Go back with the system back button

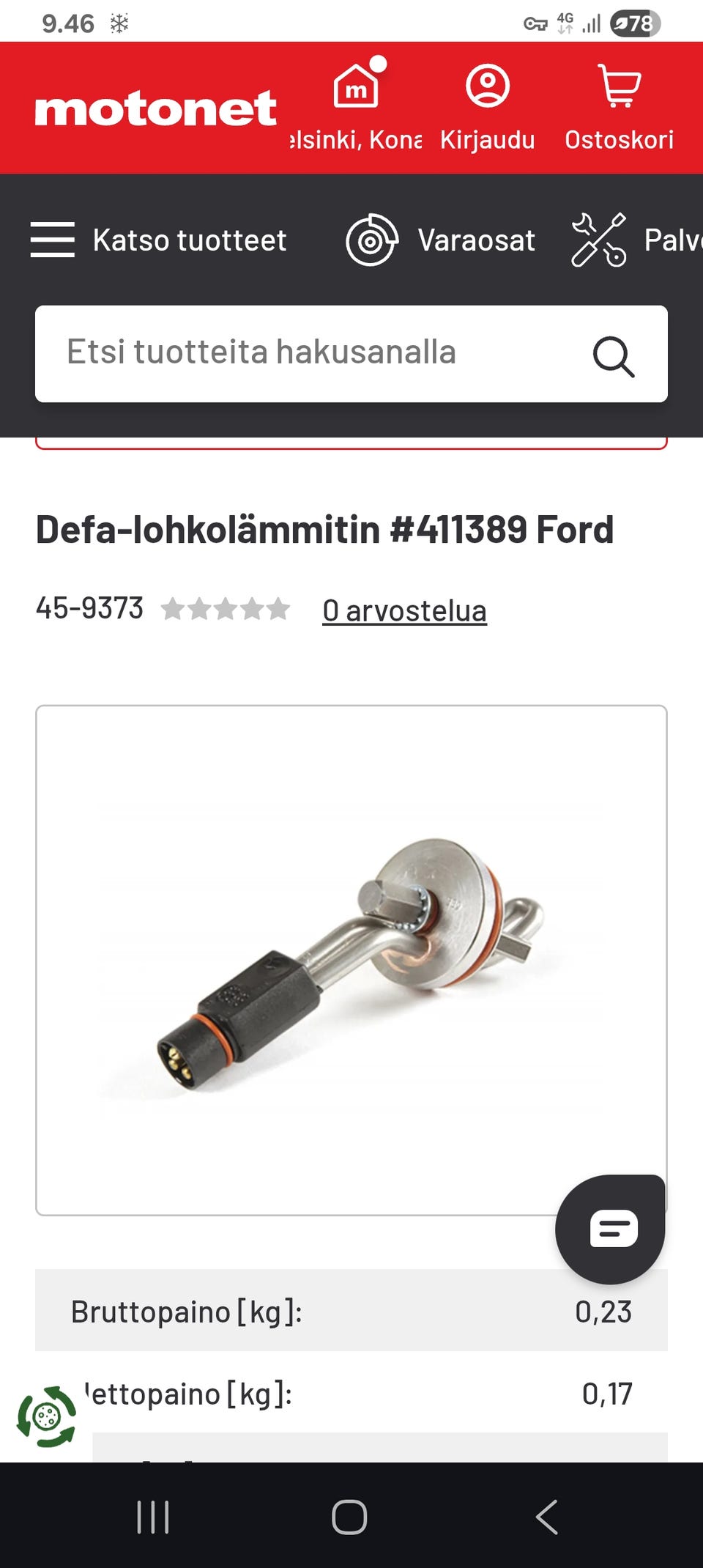[x=546, y=1517]
